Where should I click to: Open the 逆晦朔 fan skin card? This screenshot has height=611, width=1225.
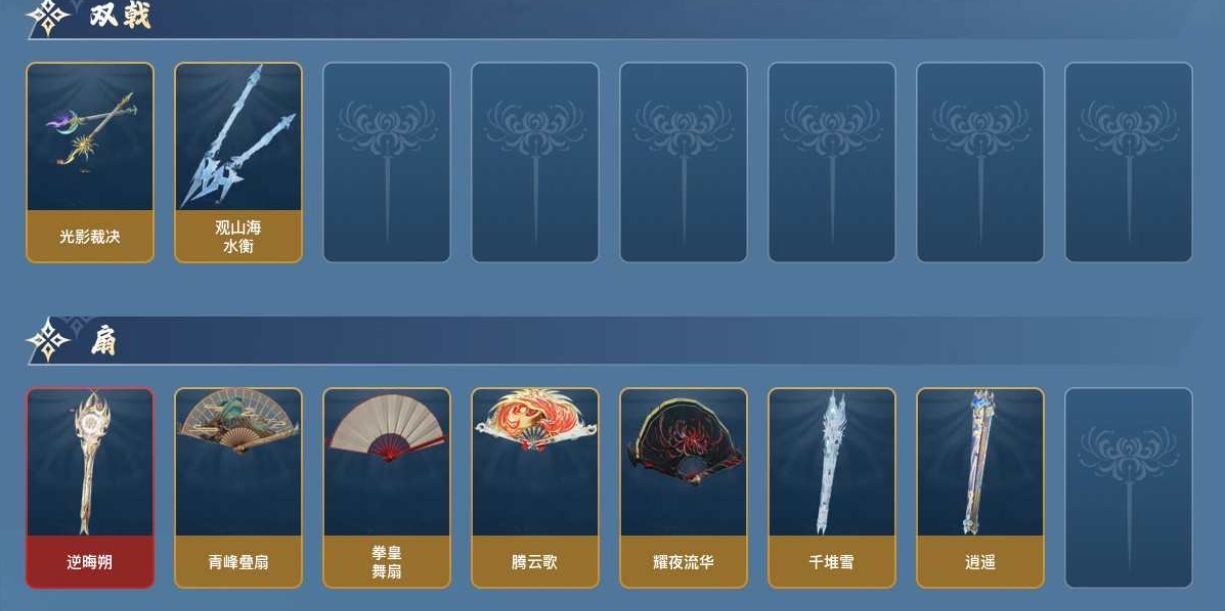pos(90,487)
